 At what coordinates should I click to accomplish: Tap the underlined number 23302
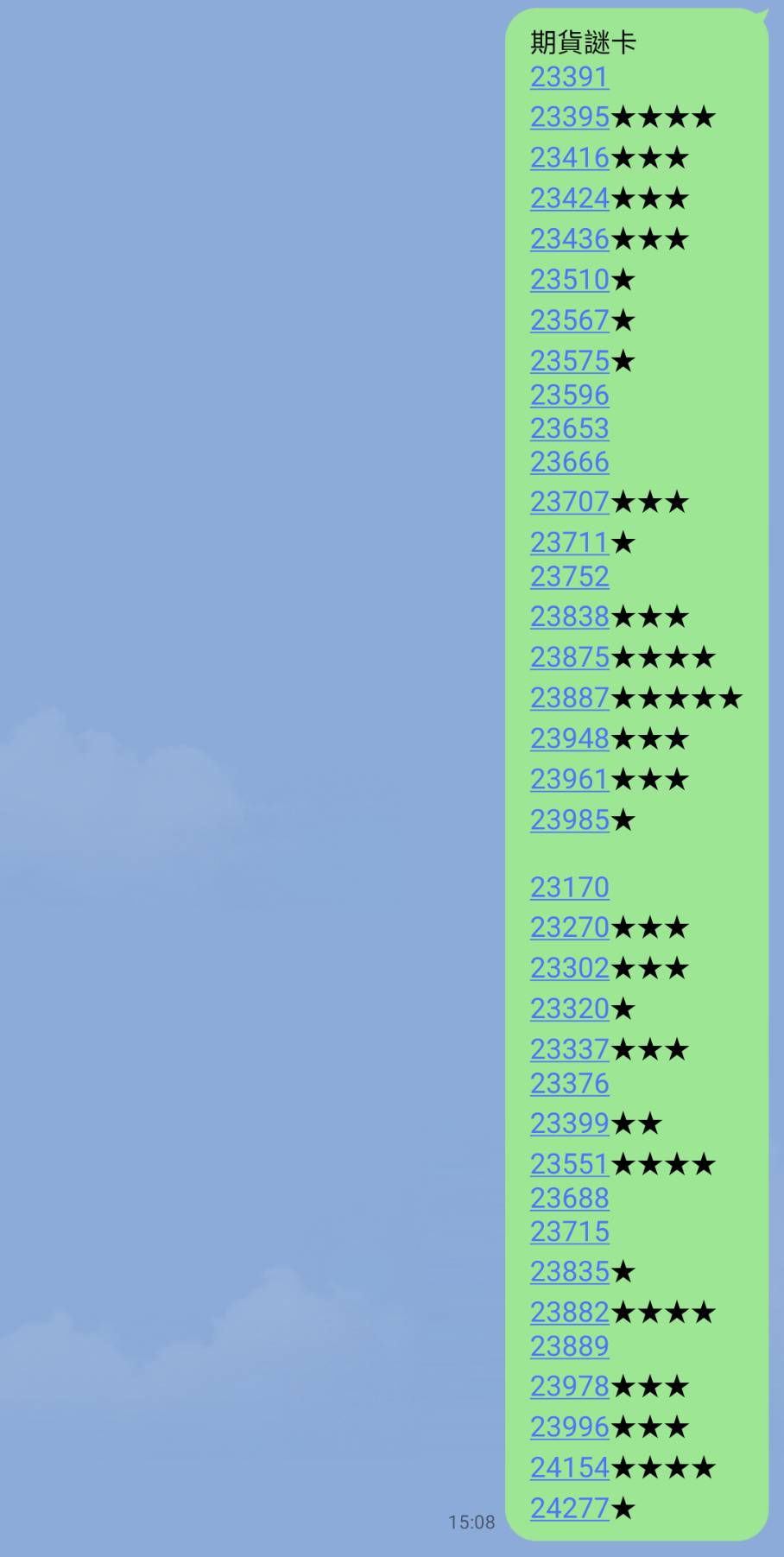(x=570, y=968)
